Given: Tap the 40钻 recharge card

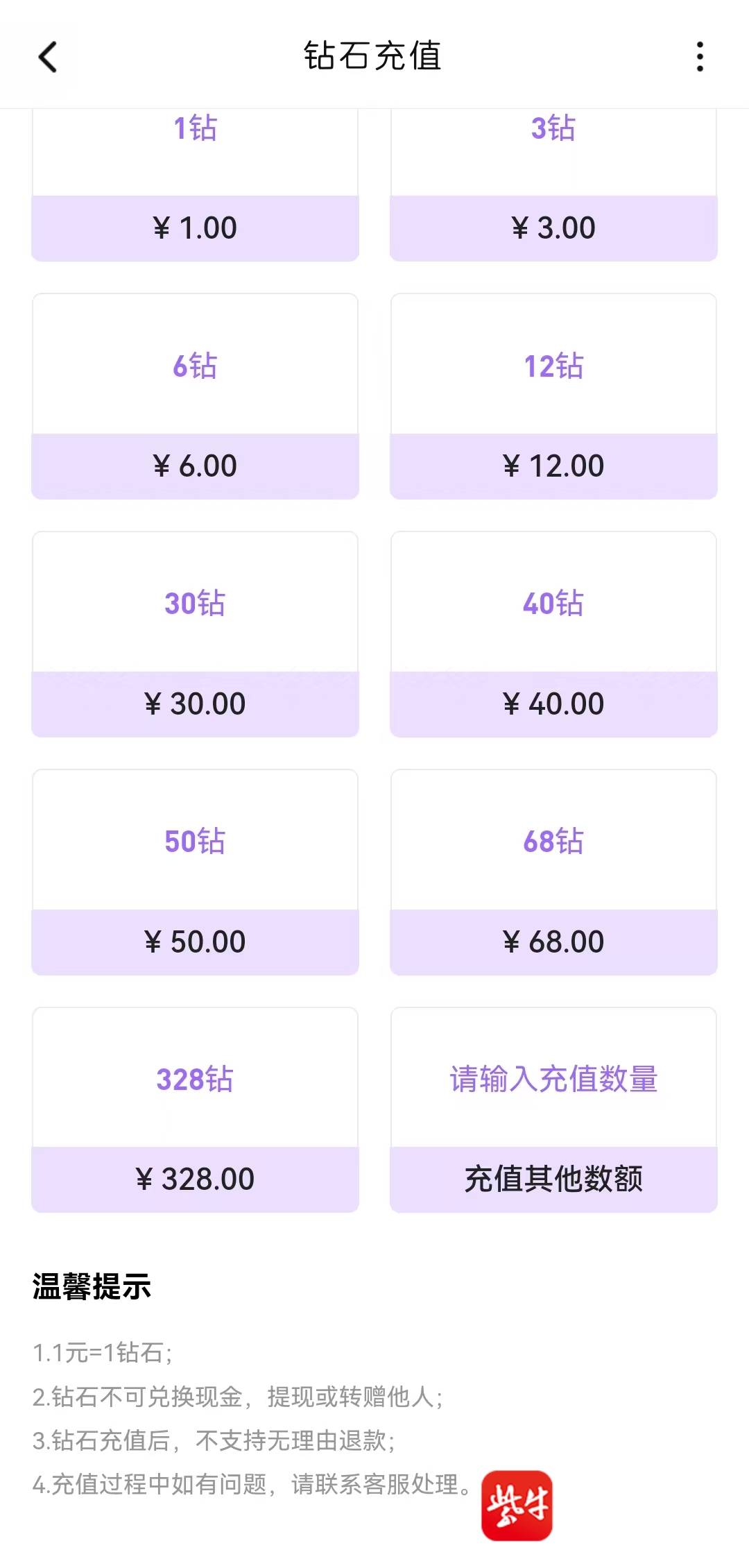Looking at the screenshot, I should pos(553,633).
